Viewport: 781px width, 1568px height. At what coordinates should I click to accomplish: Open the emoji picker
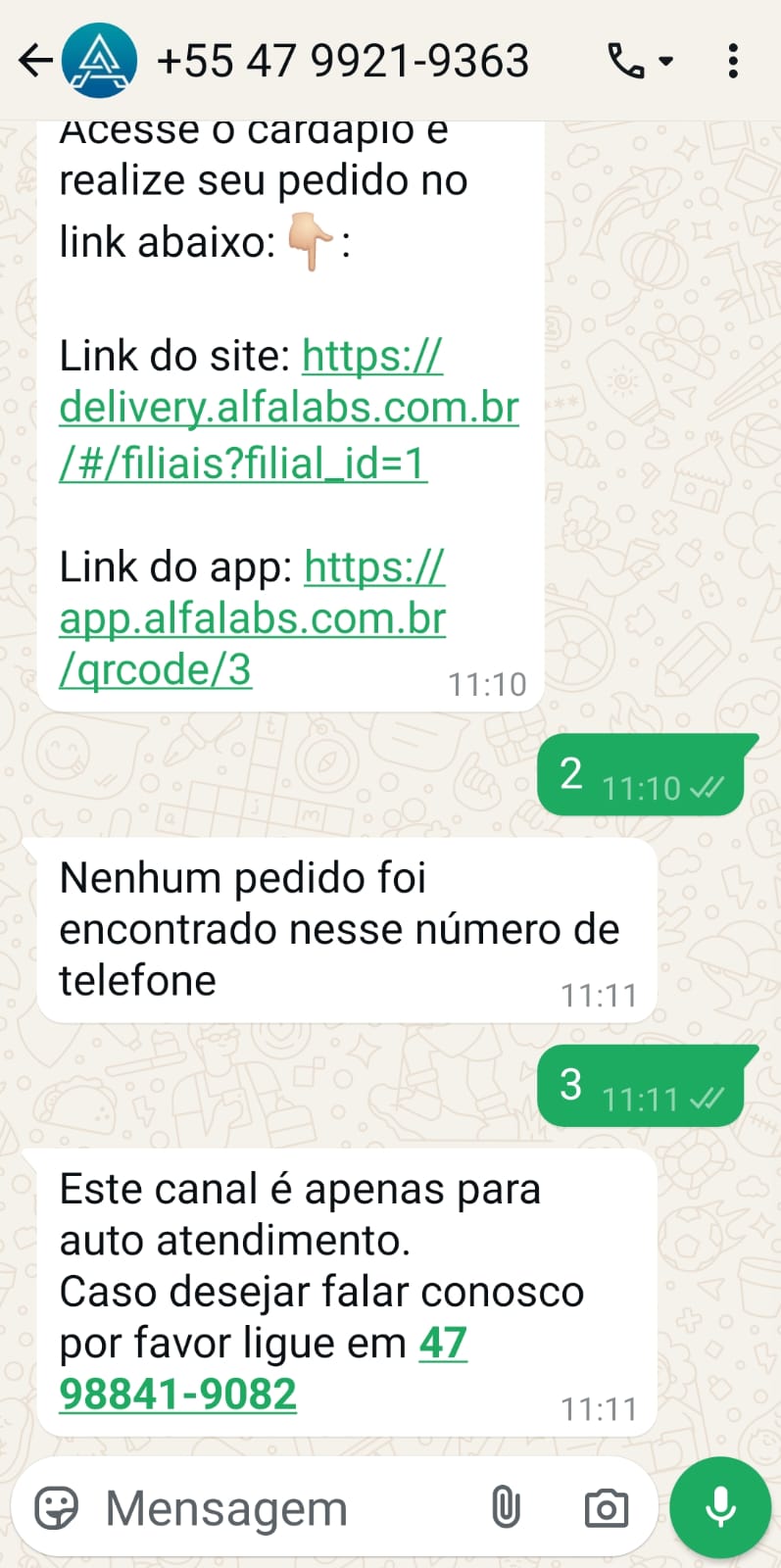pyautogui.click(x=56, y=1507)
